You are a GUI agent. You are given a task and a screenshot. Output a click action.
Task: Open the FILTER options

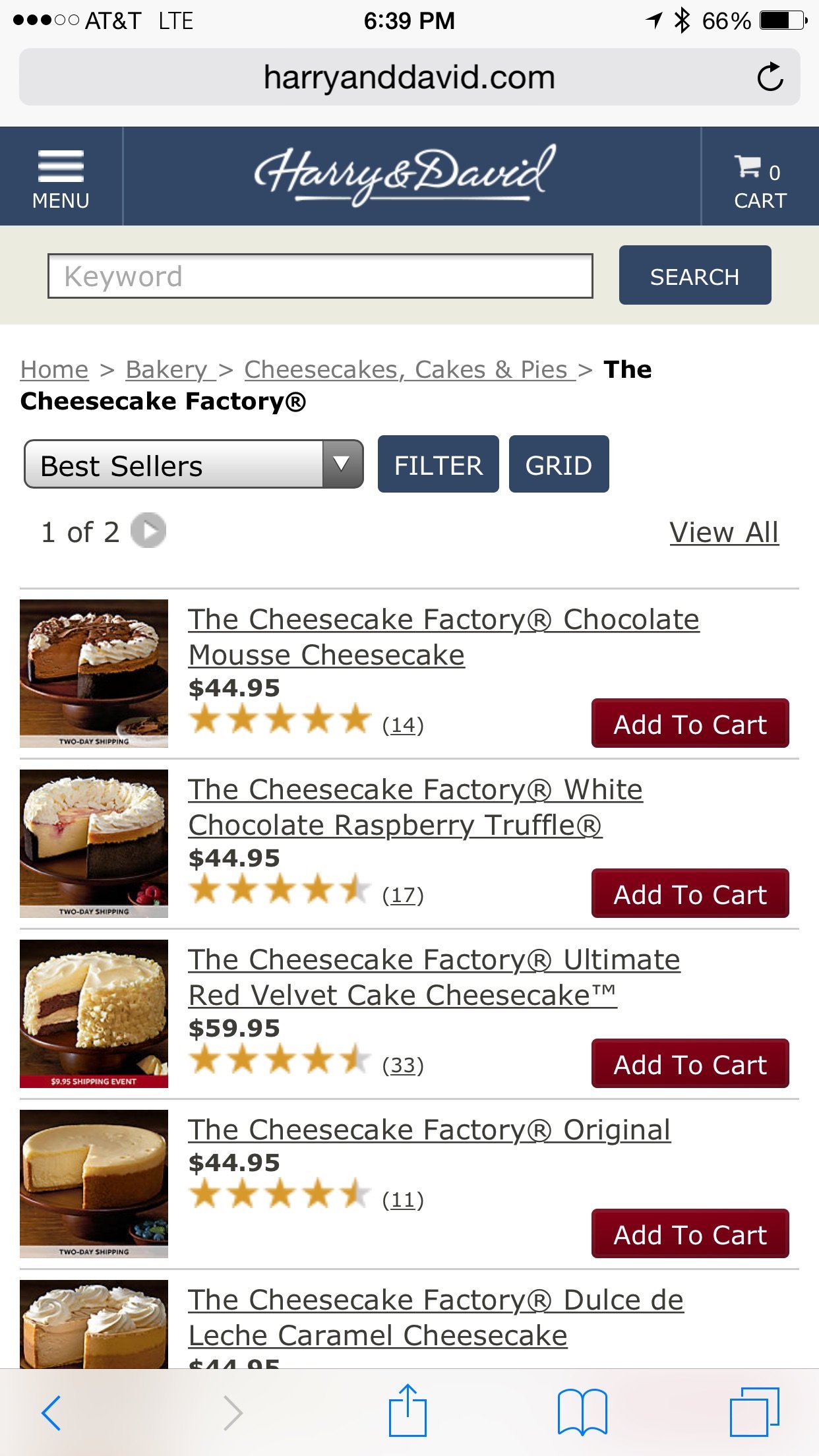click(x=438, y=465)
